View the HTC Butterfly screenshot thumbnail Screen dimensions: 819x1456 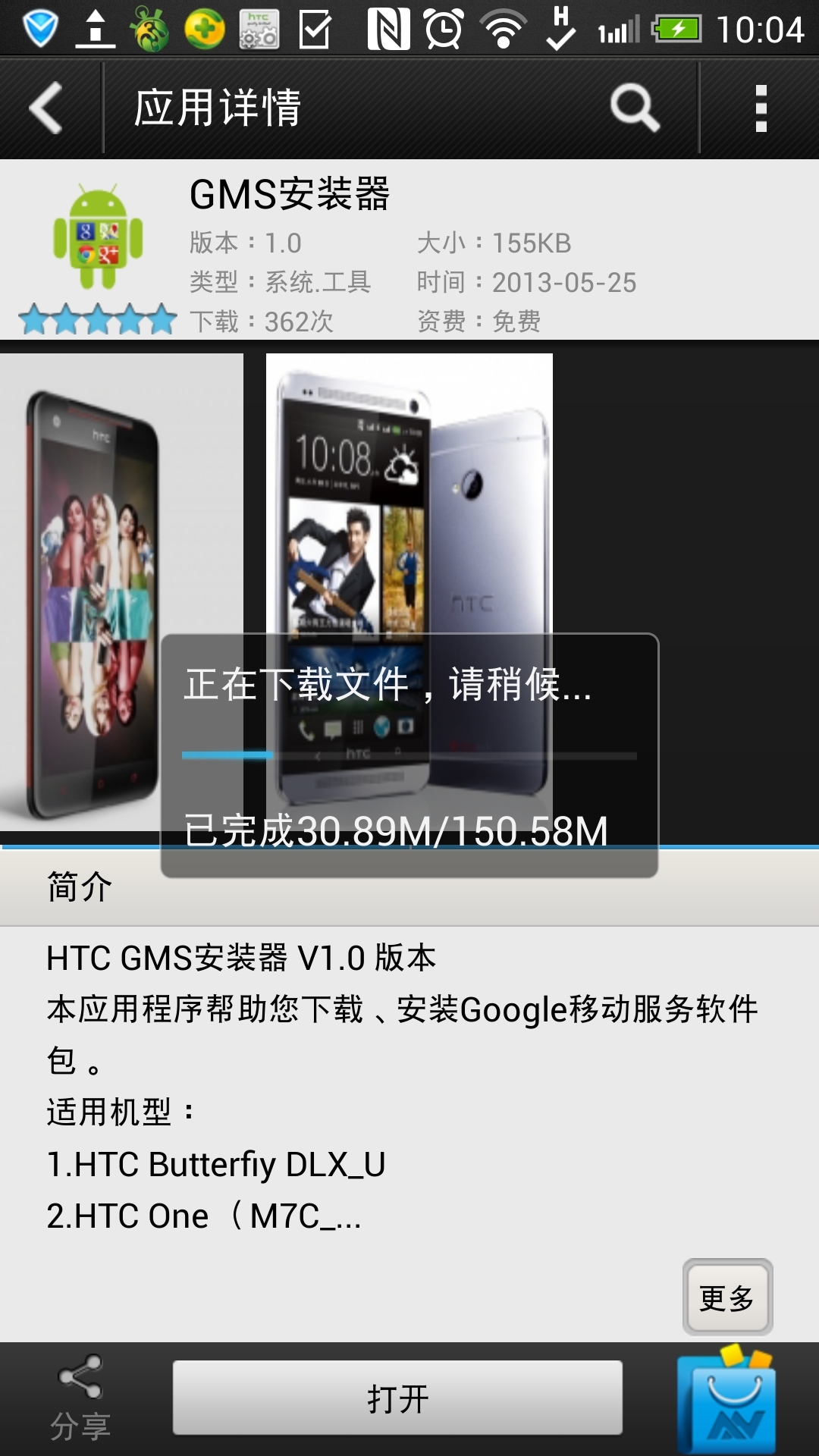pyautogui.click(x=121, y=592)
